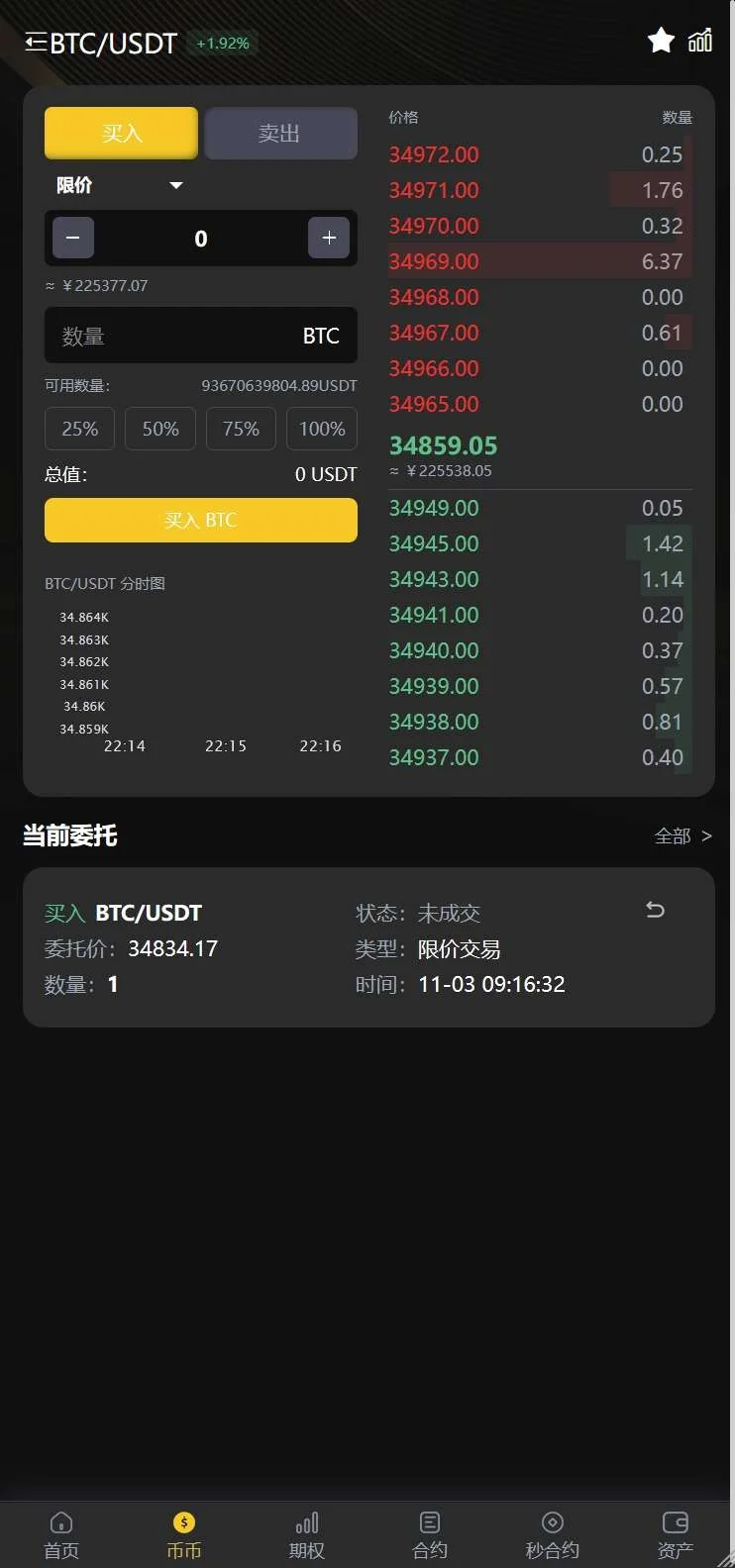
Task: Favorite BTC/USDT with the star icon
Action: pos(661,41)
